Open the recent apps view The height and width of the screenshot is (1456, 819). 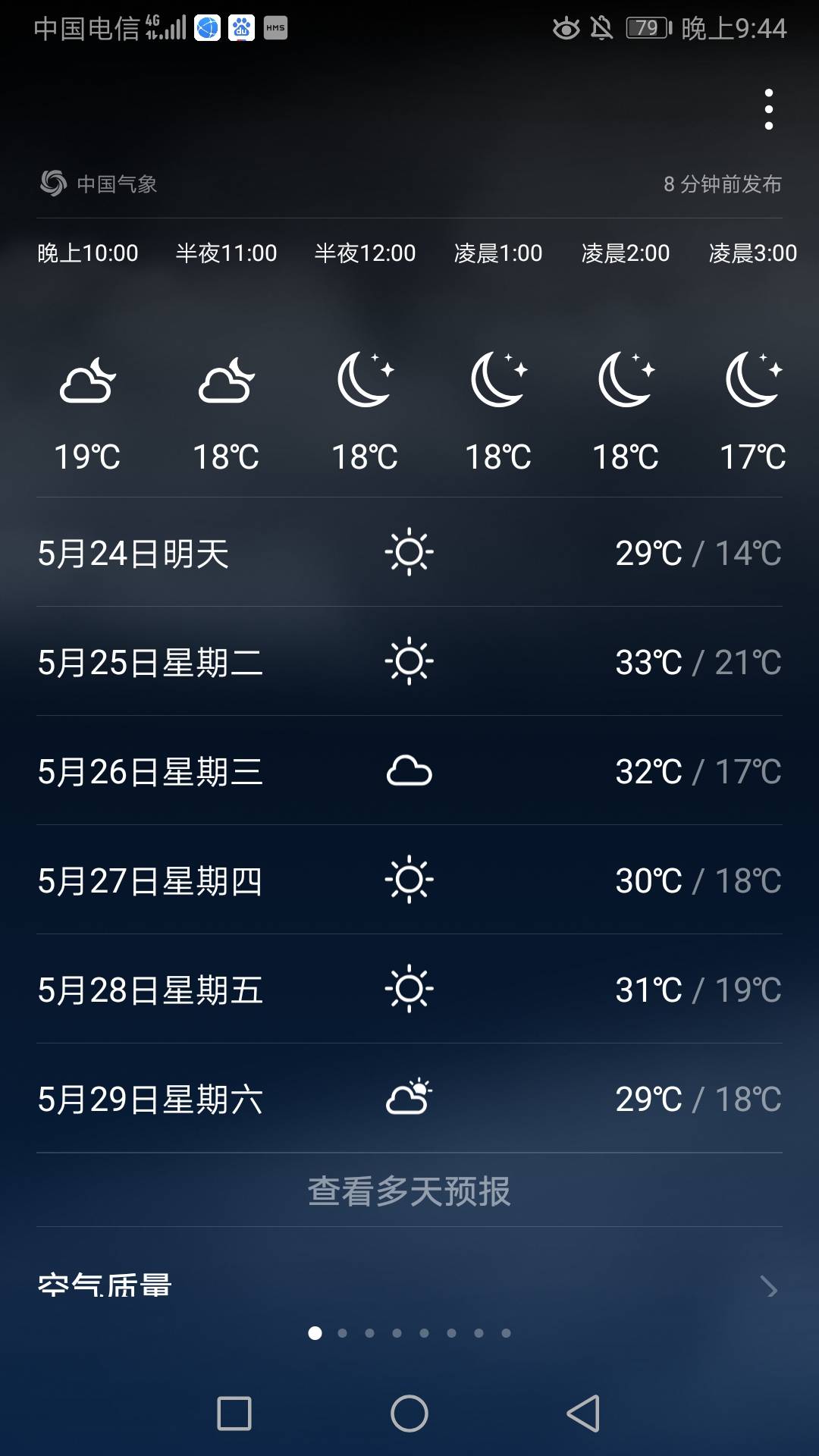[234, 1414]
